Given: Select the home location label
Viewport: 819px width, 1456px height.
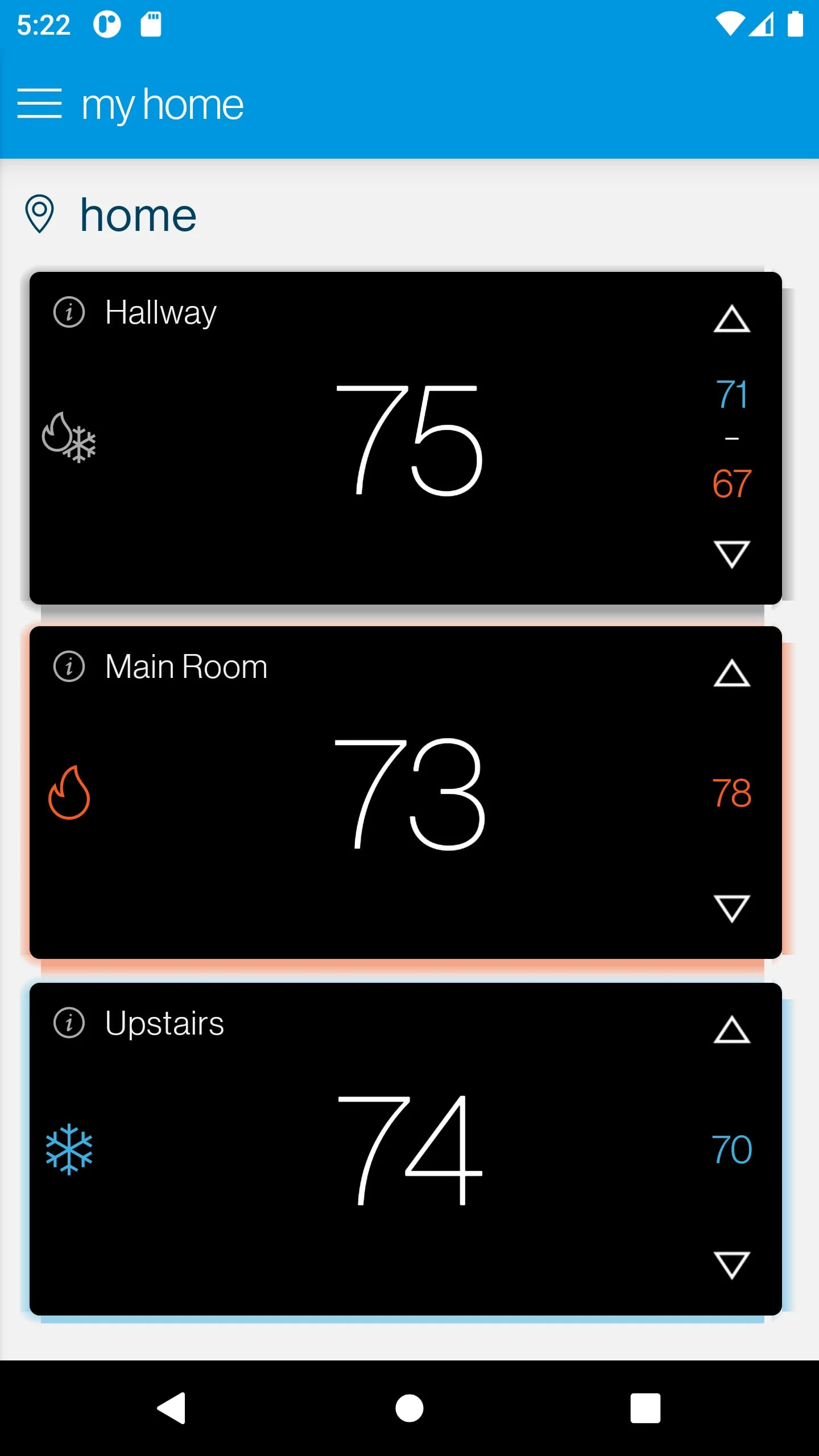Looking at the screenshot, I should click(x=136, y=216).
